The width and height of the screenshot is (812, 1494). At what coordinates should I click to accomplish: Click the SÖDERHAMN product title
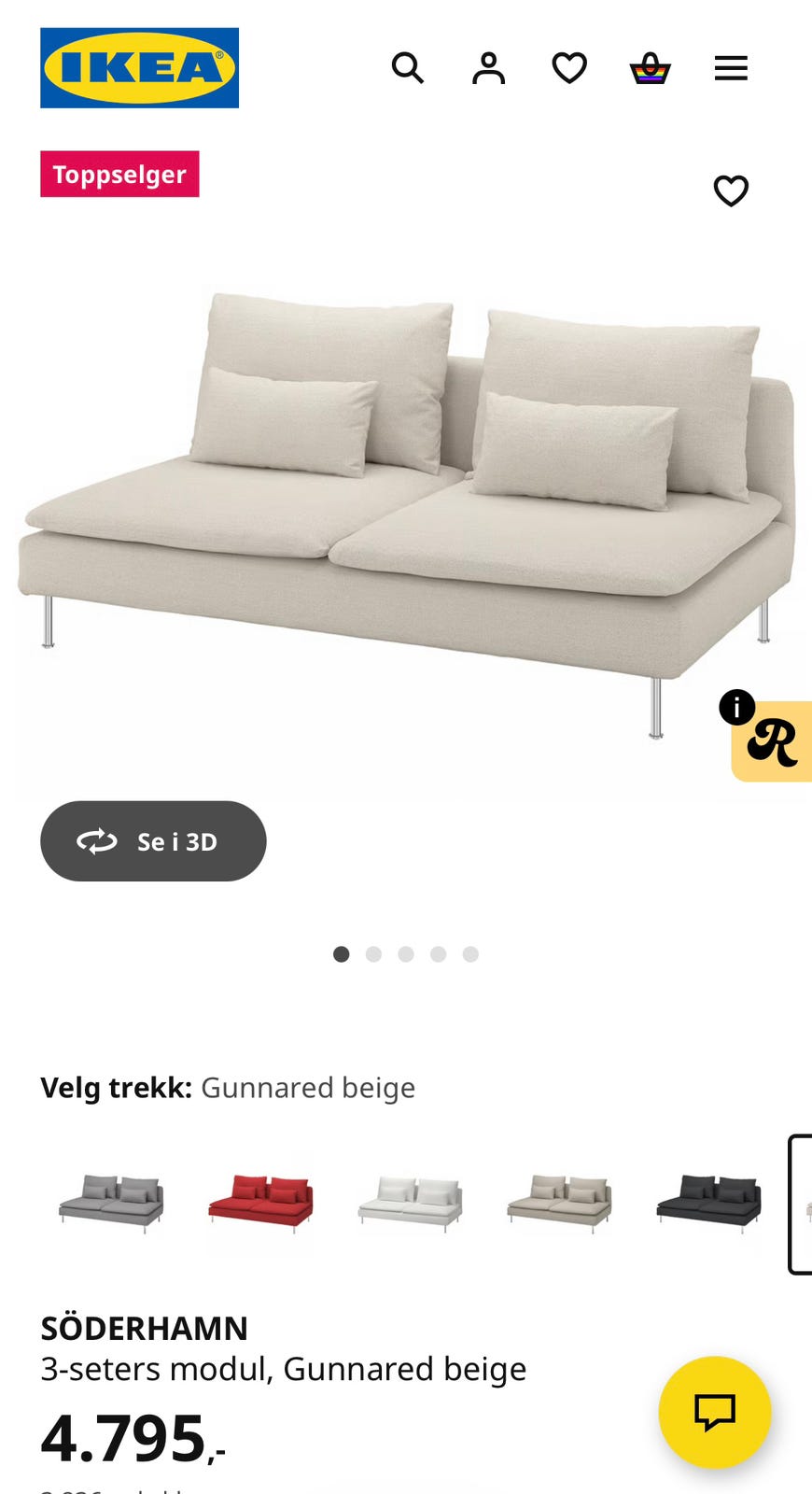144,1328
